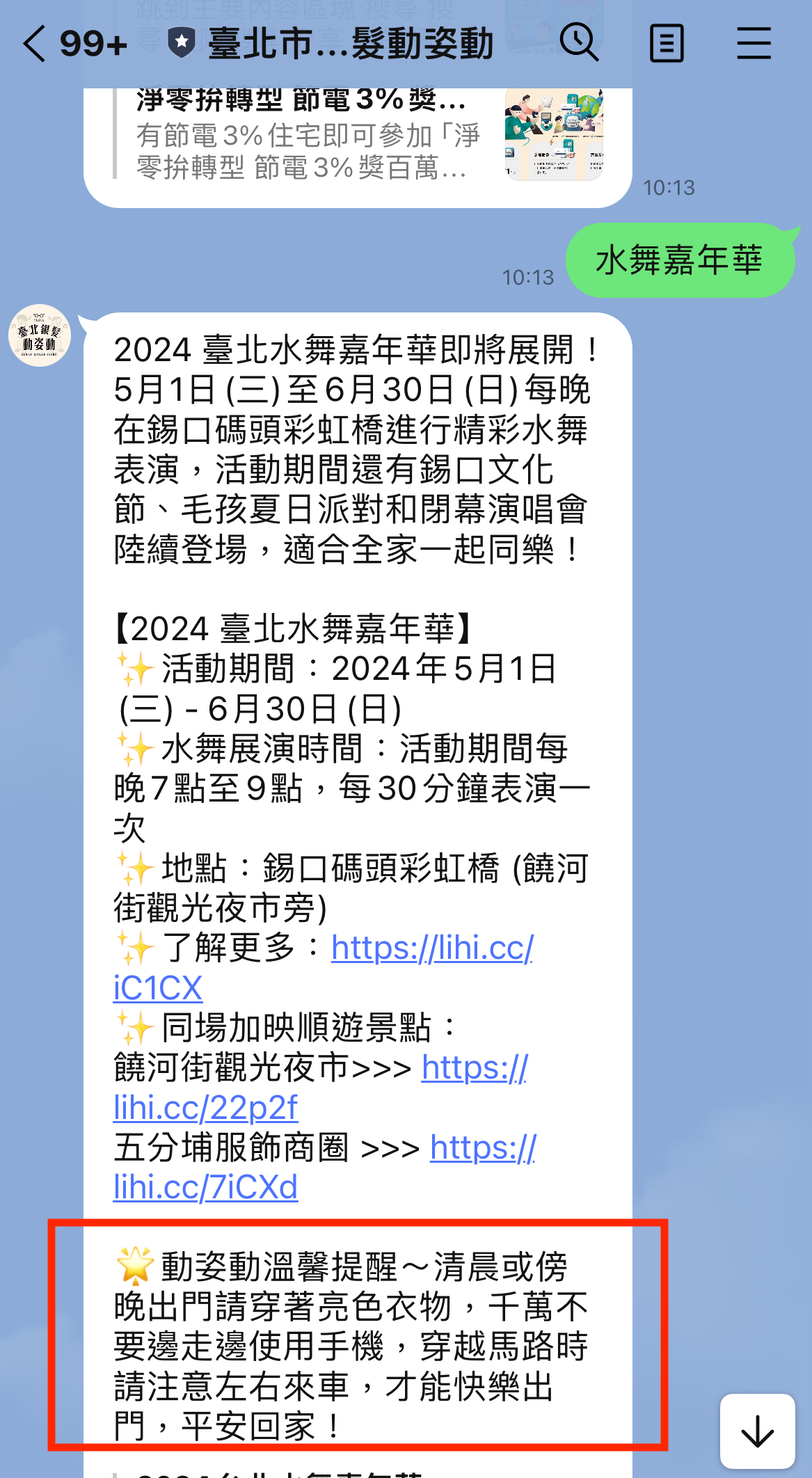Open the 淨零拚轉型 節電3% link preview card
Viewport: 812px width, 1478px height.
(358, 136)
